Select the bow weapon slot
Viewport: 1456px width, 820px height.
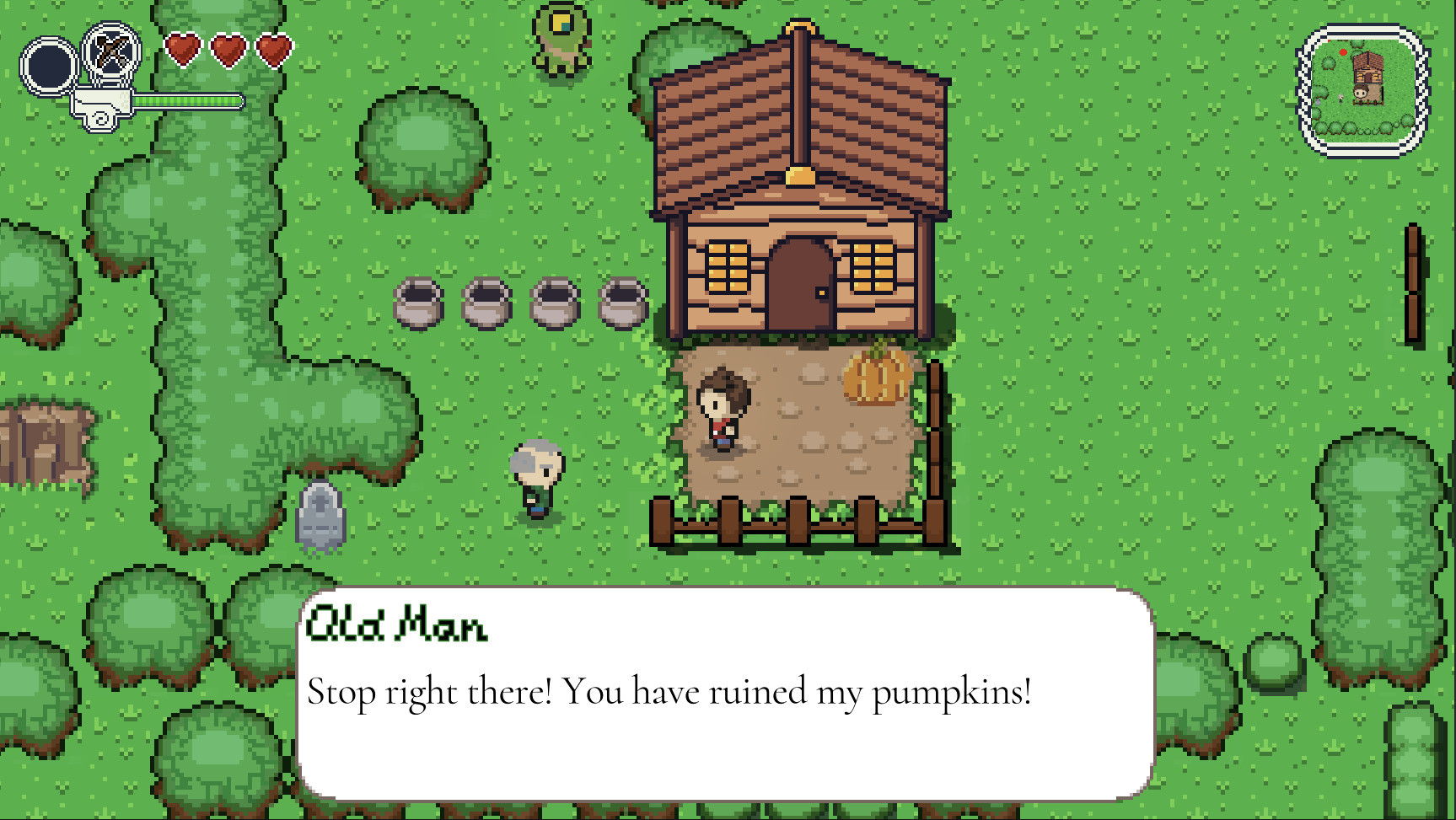point(112,52)
